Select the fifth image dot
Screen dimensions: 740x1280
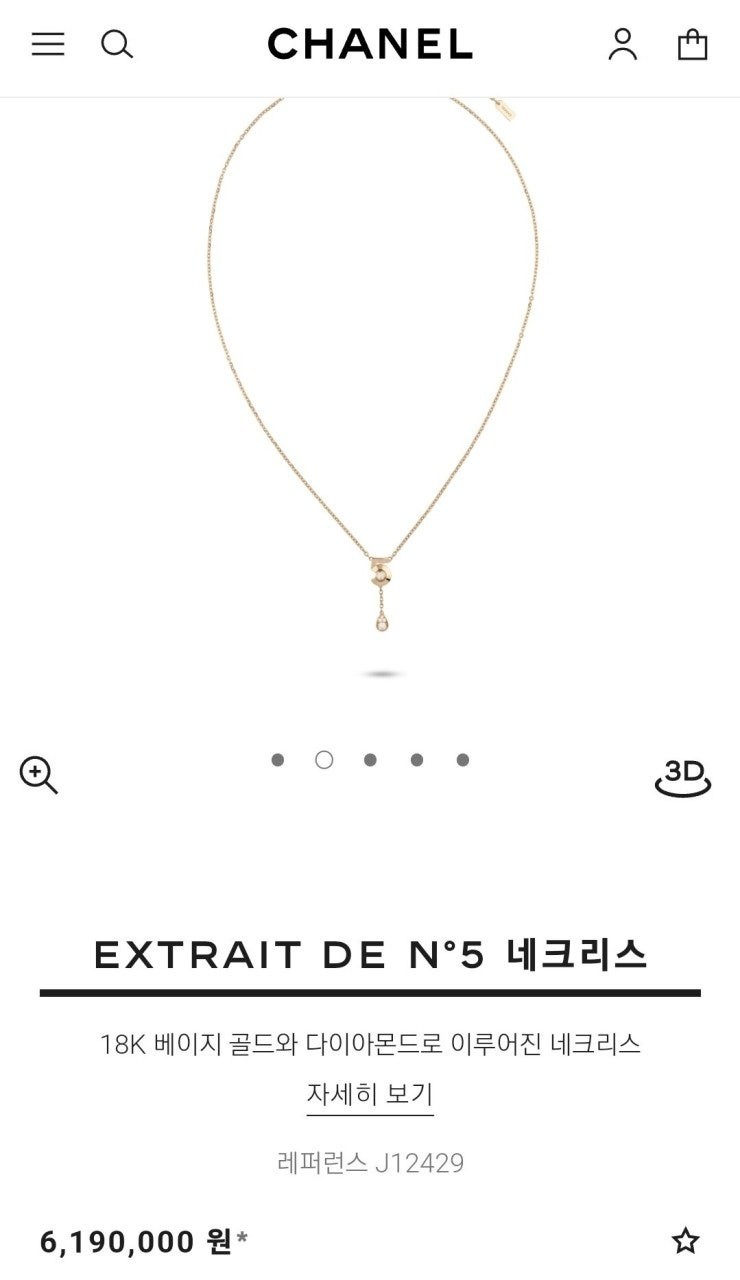pyautogui.click(x=463, y=760)
